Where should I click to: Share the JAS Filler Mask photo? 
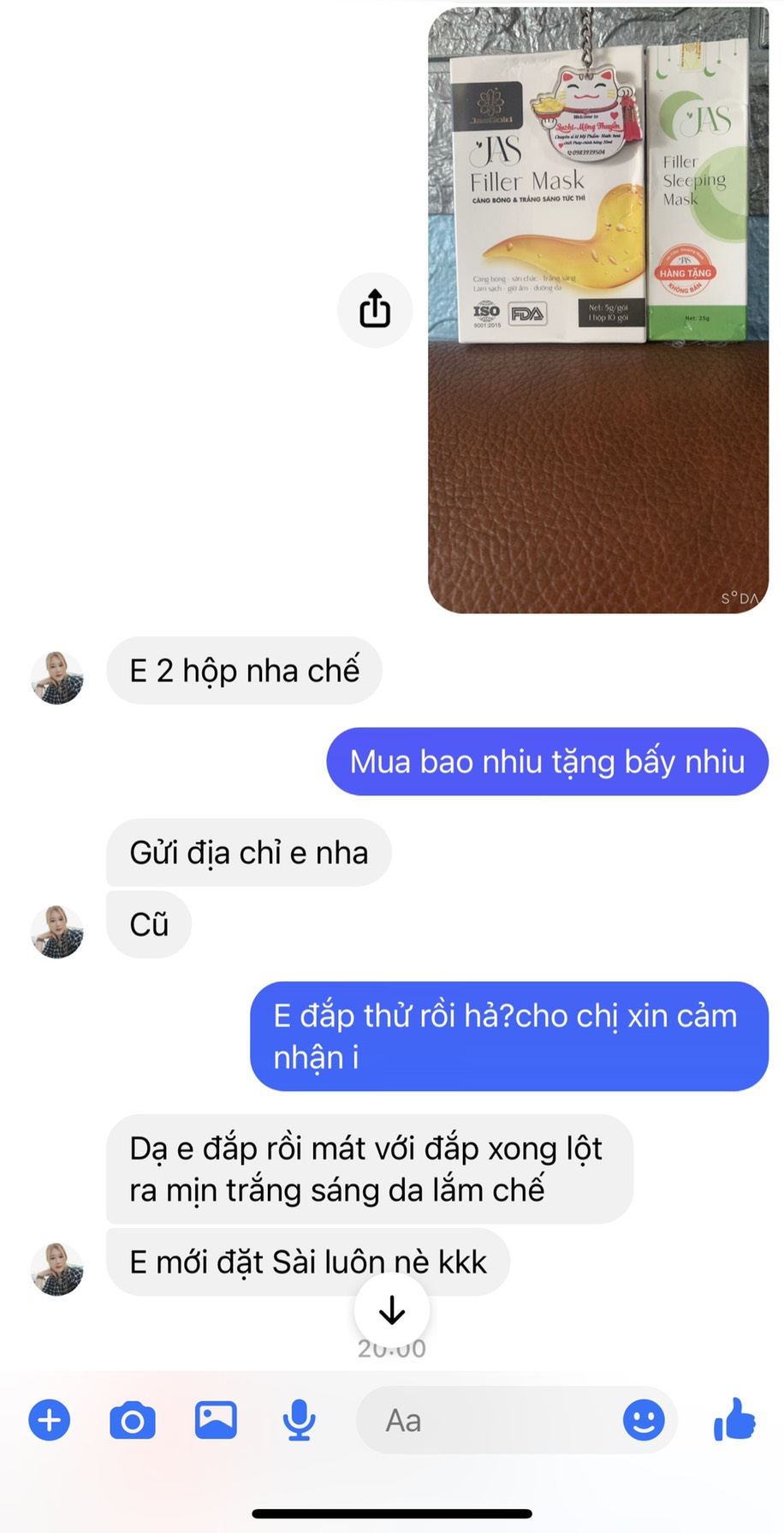coord(375,309)
